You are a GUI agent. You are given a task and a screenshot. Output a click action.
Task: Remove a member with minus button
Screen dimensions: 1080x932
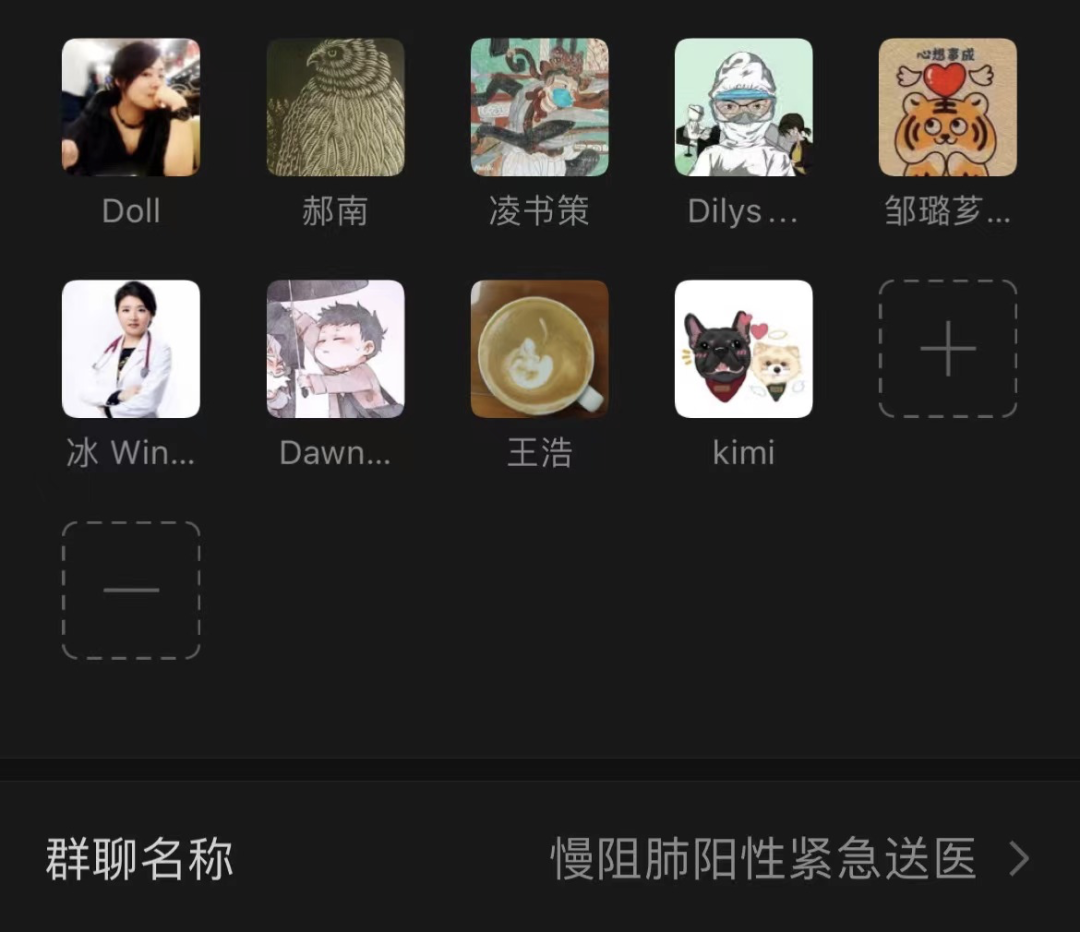coord(131,590)
